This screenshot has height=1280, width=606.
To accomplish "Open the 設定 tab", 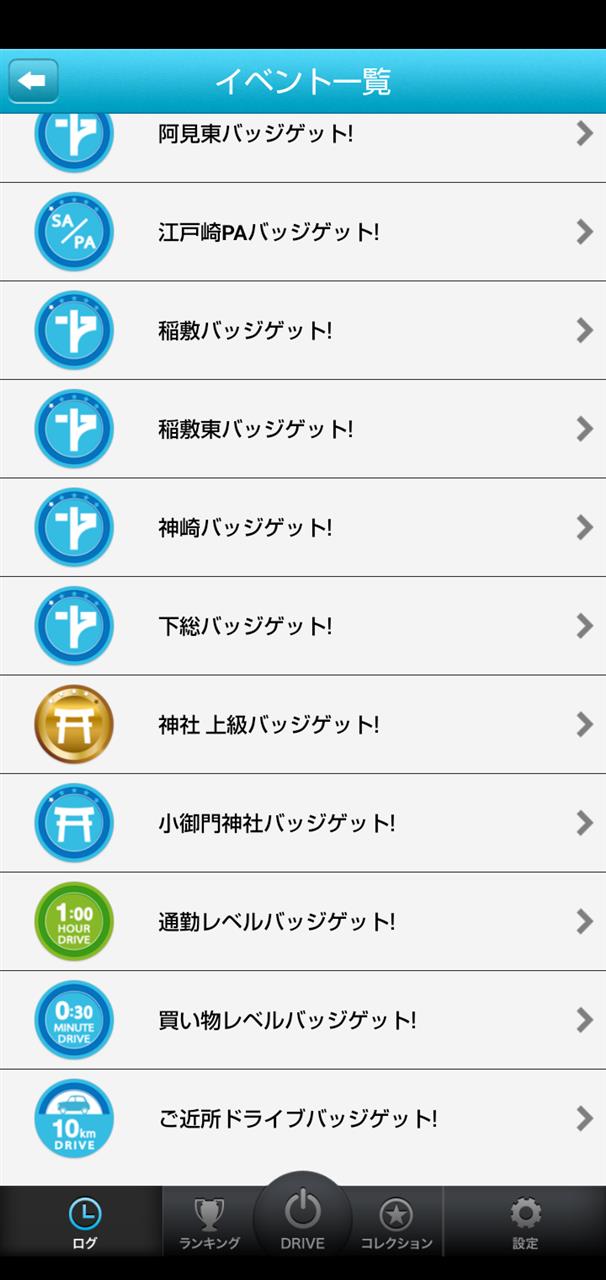I will coord(525,1222).
